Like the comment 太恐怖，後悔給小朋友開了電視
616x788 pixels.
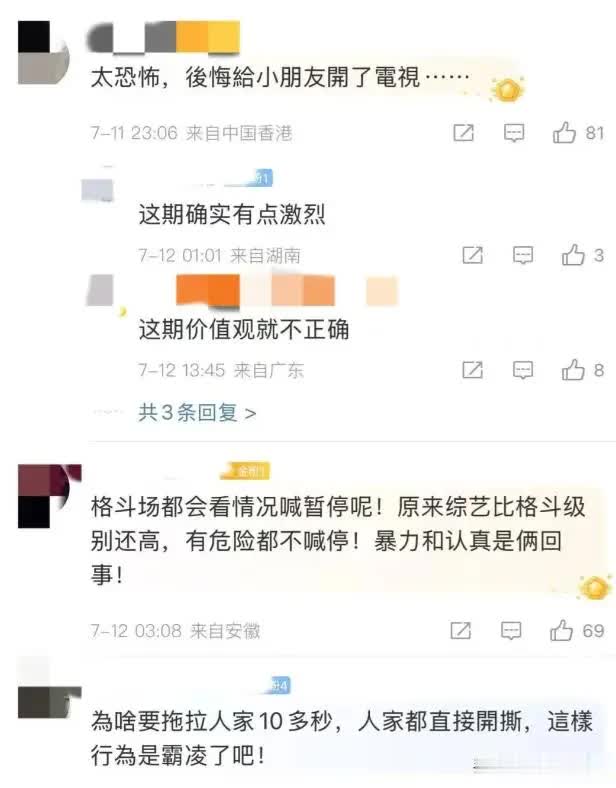[565, 133]
